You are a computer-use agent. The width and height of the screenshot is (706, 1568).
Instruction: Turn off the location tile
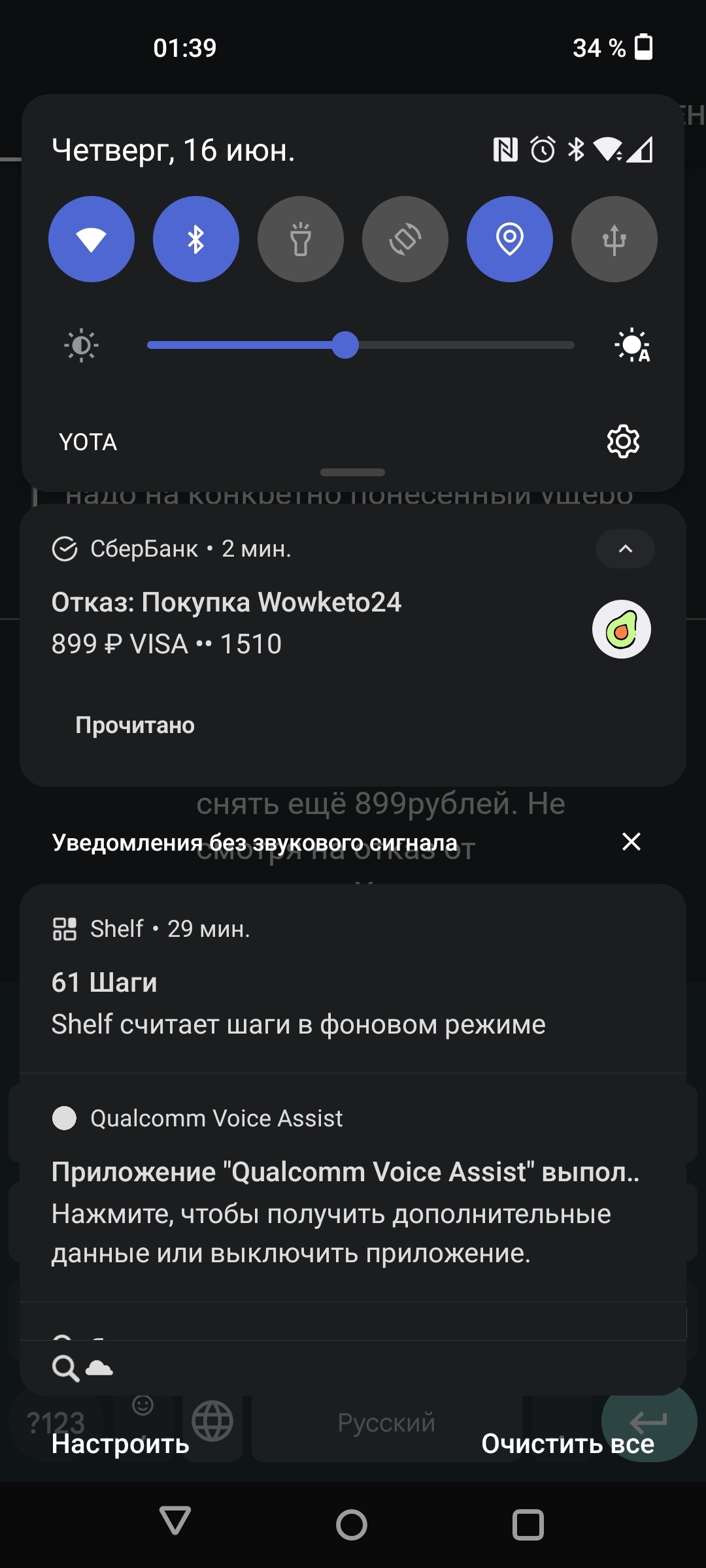pos(510,239)
